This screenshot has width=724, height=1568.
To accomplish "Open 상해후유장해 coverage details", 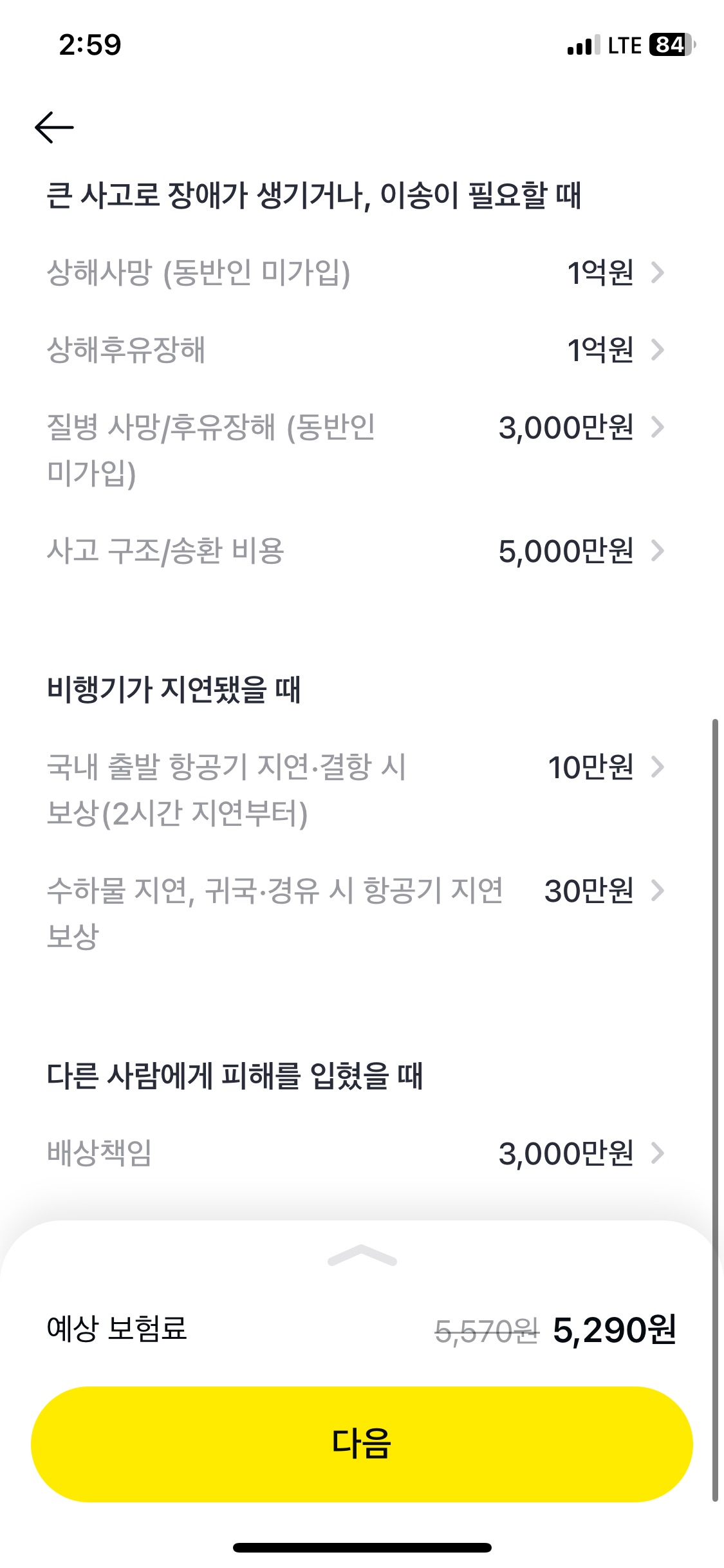I will (x=355, y=350).
